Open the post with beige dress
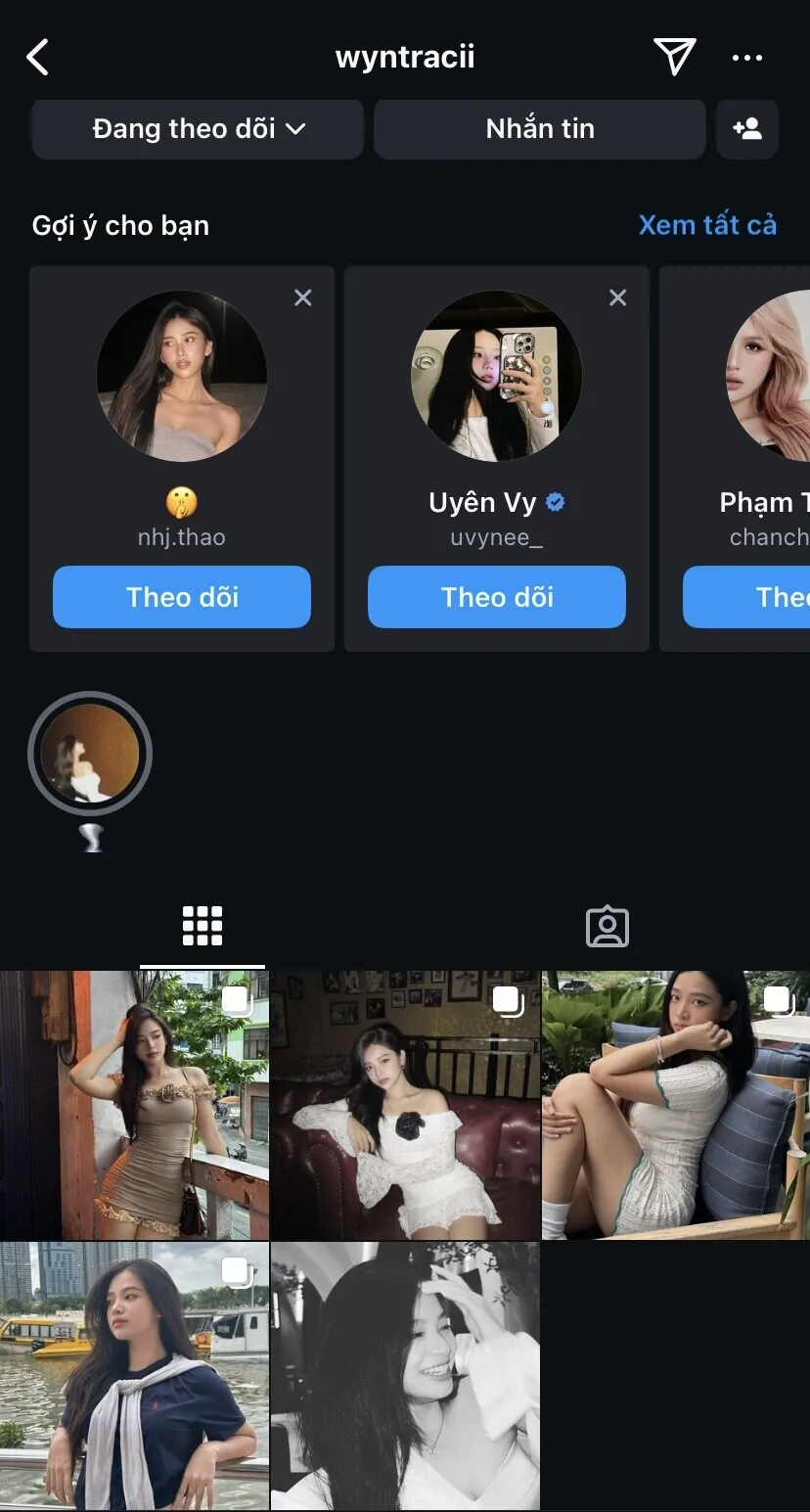The height and width of the screenshot is (1512, 810). click(135, 1106)
